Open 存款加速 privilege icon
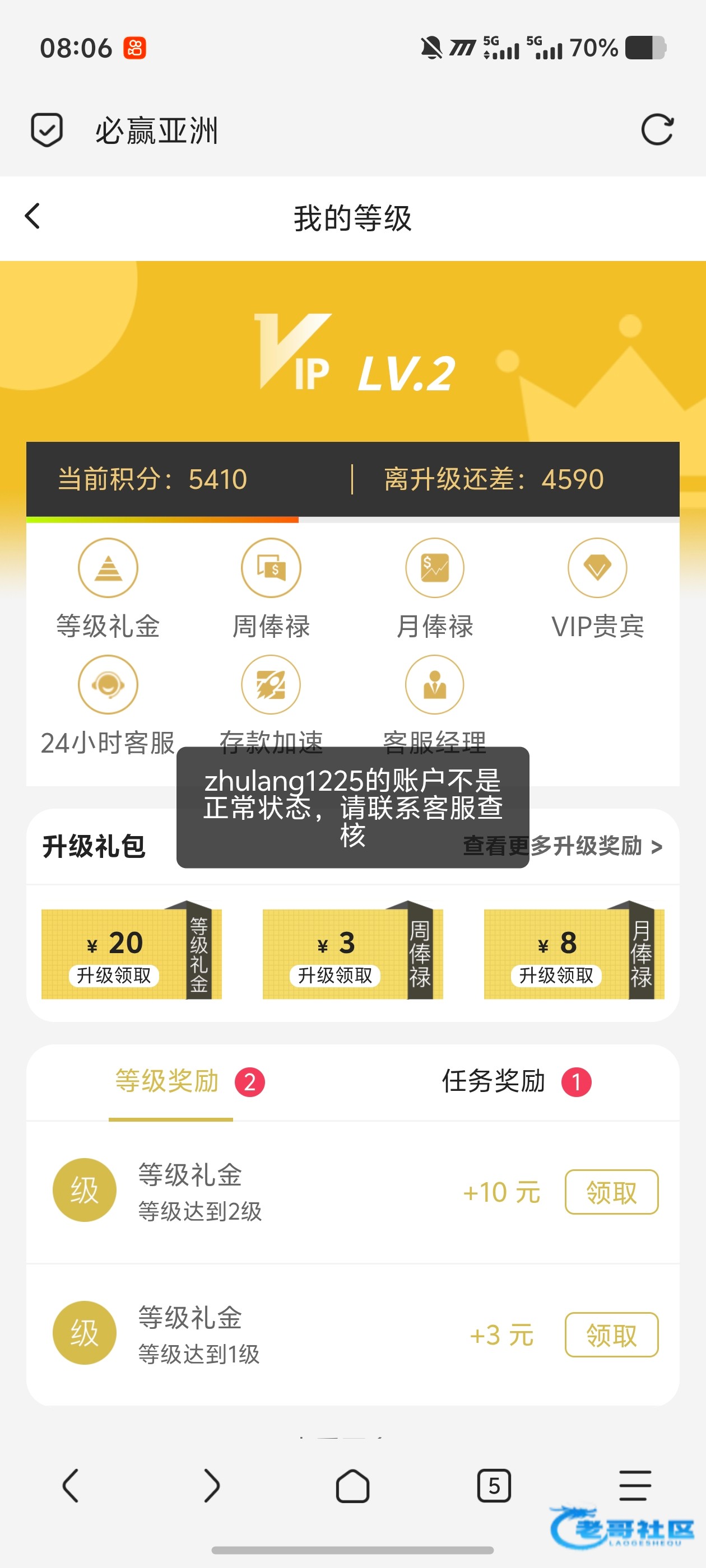Screen dimensions: 706x1568 tap(271, 685)
